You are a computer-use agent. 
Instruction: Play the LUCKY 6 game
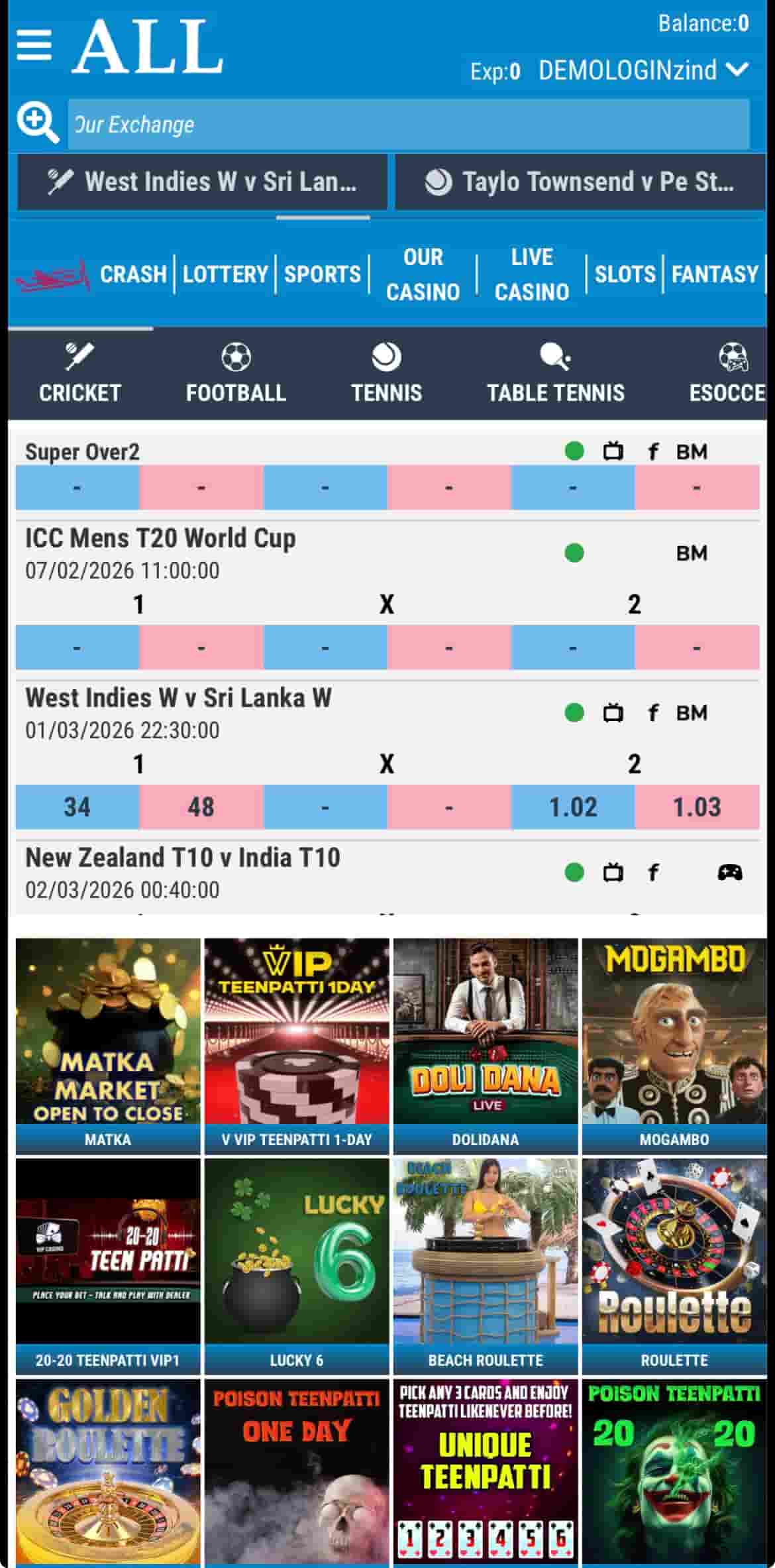(x=297, y=1264)
